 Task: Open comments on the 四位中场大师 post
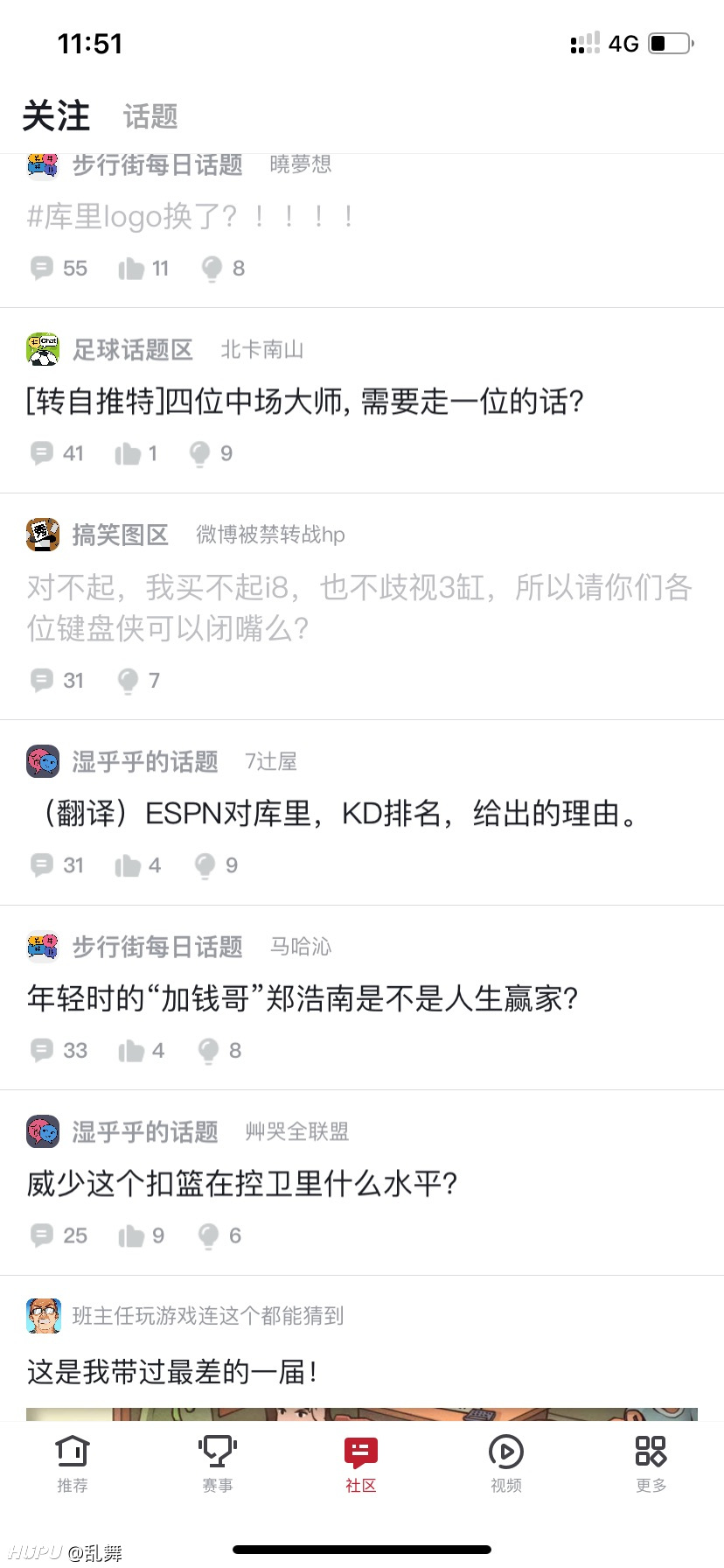point(57,453)
